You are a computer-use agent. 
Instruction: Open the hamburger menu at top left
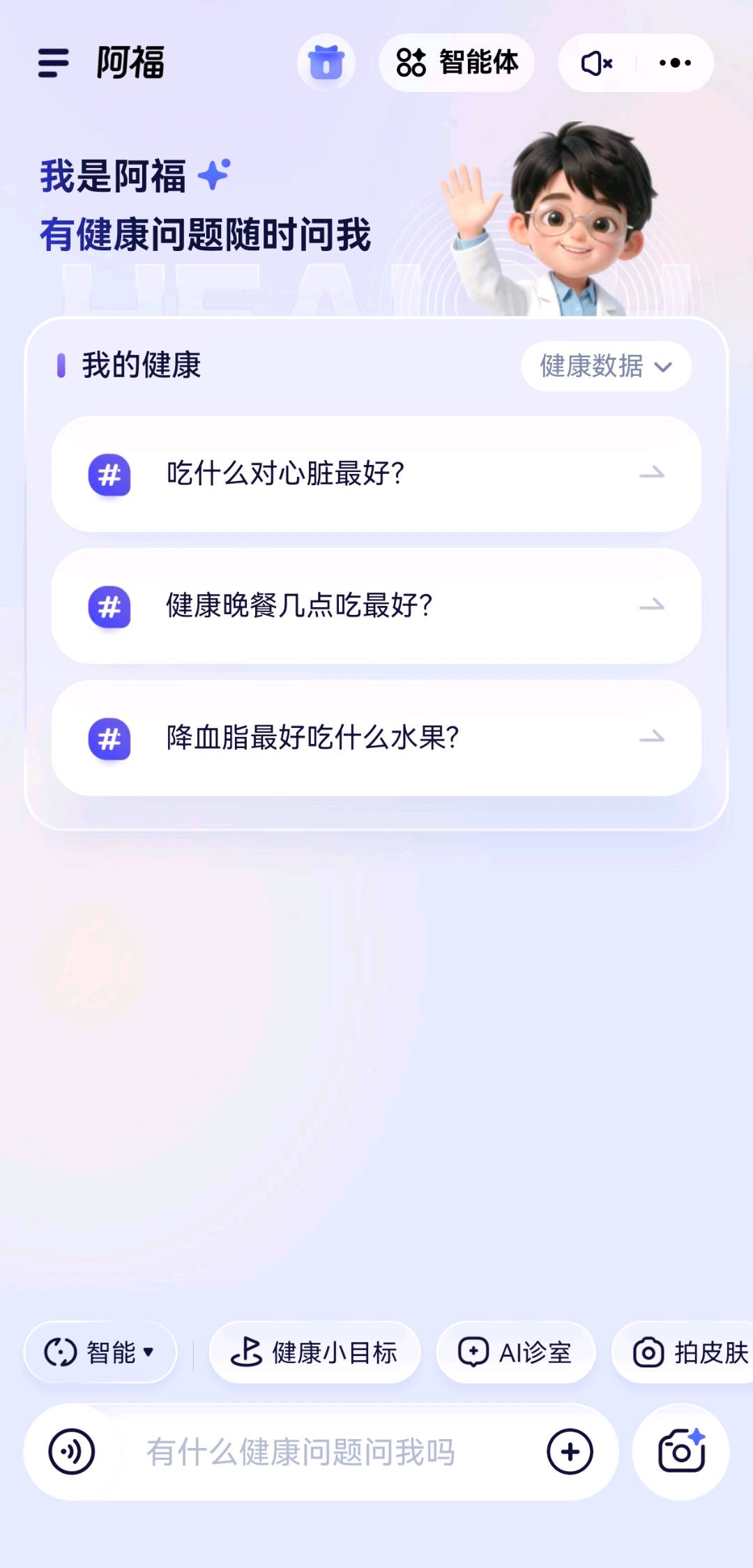coord(52,63)
